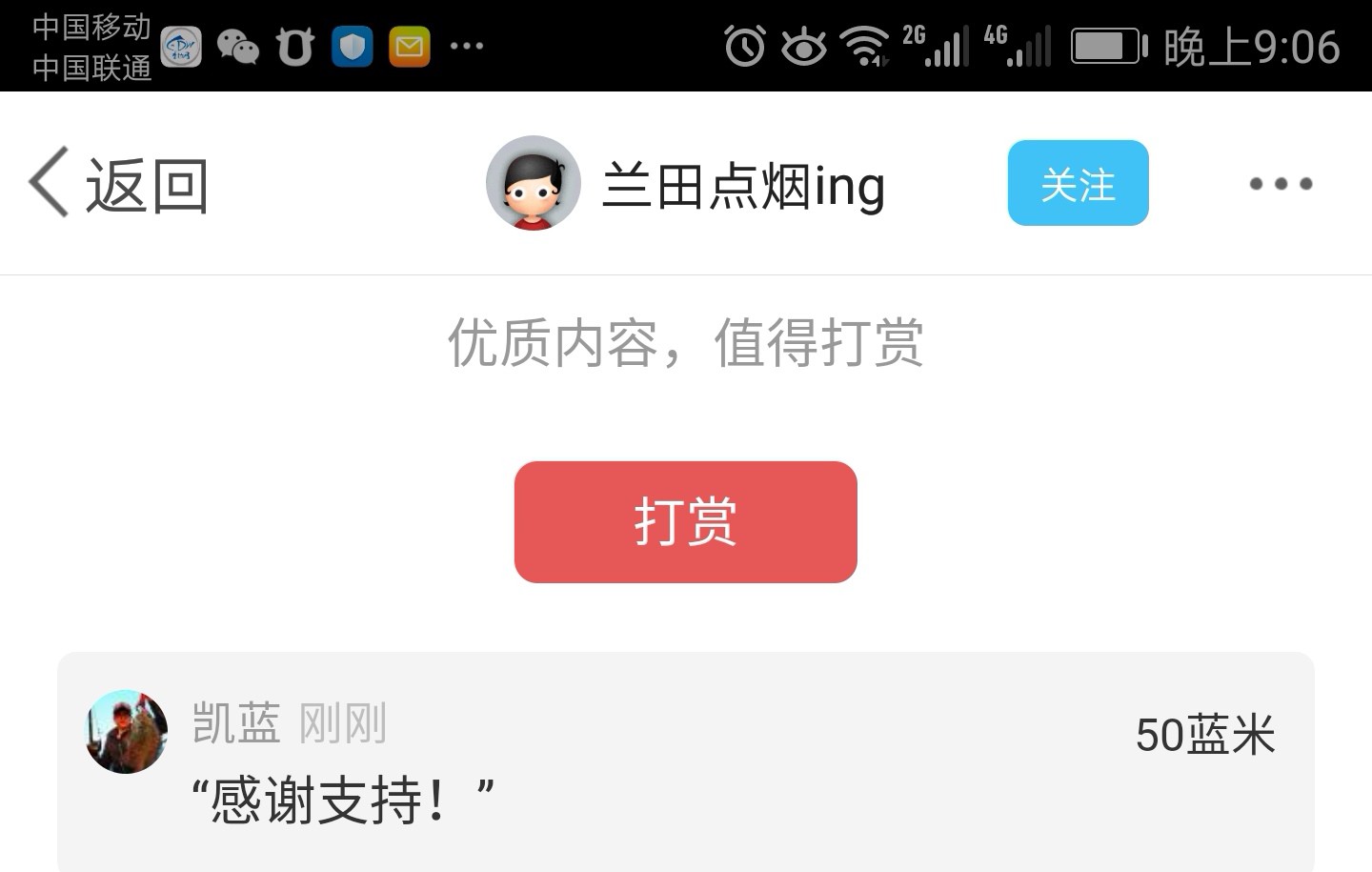Tap the red 打赏 button
The image size is (1372, 872).
pos(685,521)
